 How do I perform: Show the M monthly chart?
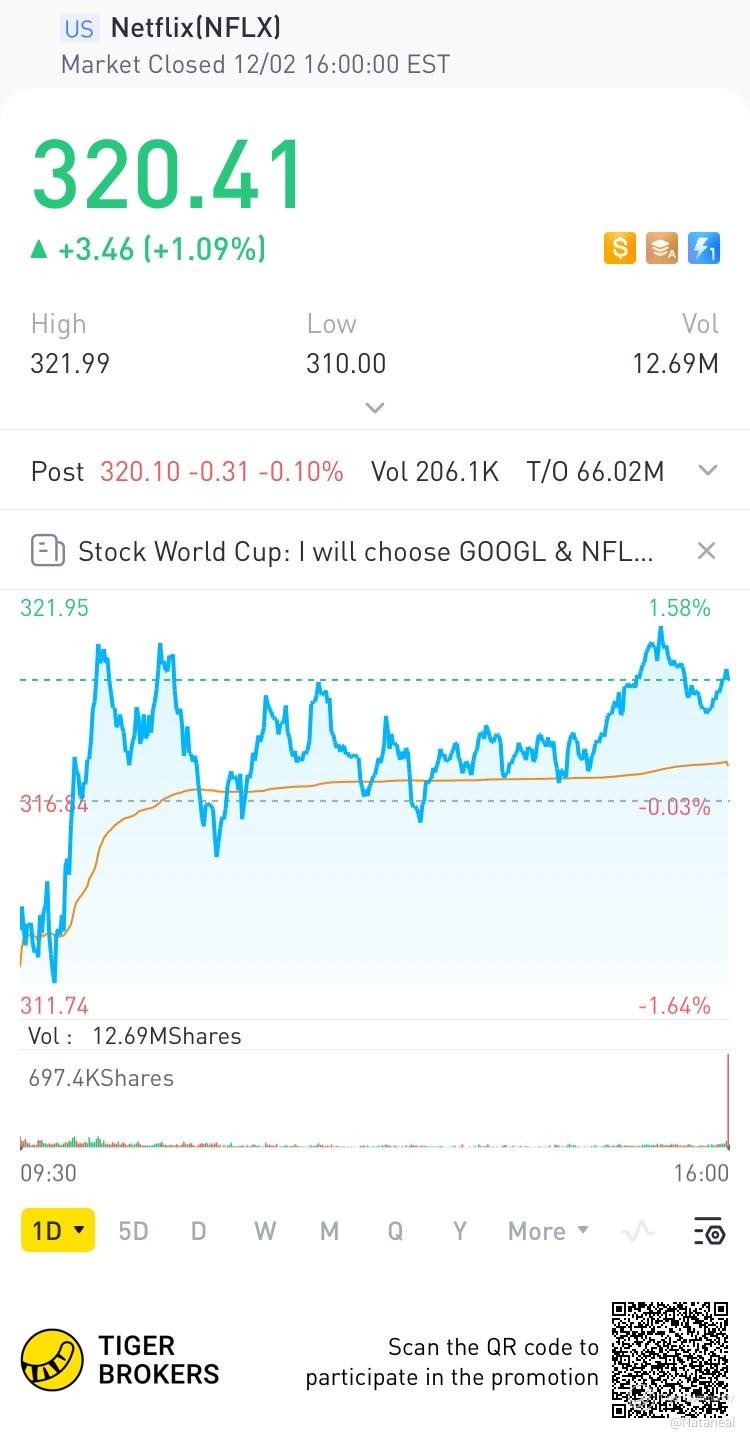[329, 1231]
